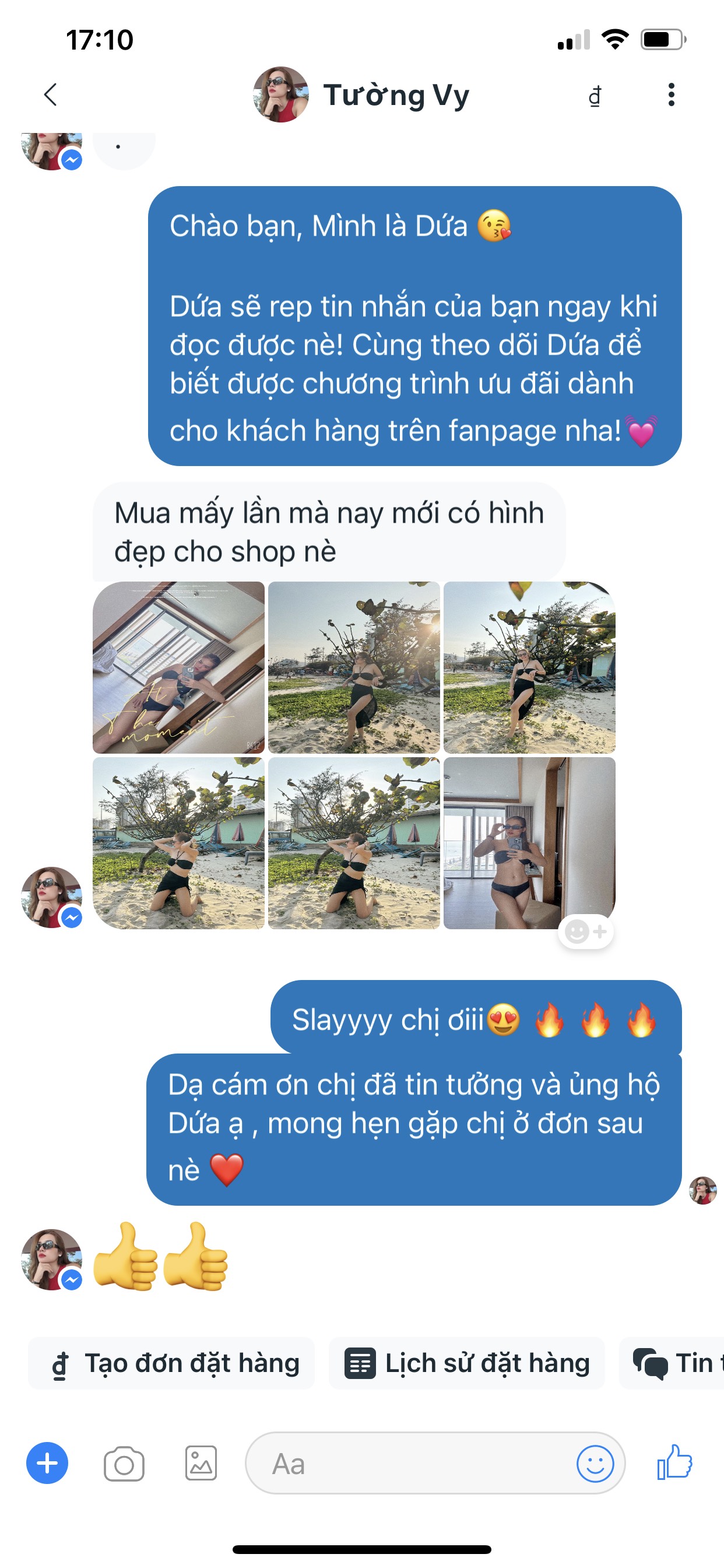
Task: Add a reaction to the photo message
Action: (x=585, y=932)
